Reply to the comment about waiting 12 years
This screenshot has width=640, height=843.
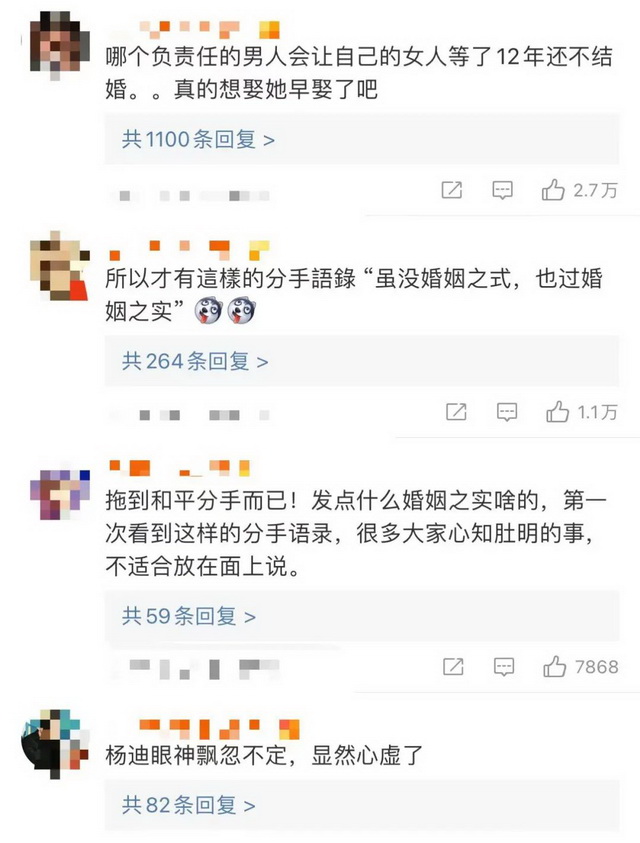[x=504, y=190]
